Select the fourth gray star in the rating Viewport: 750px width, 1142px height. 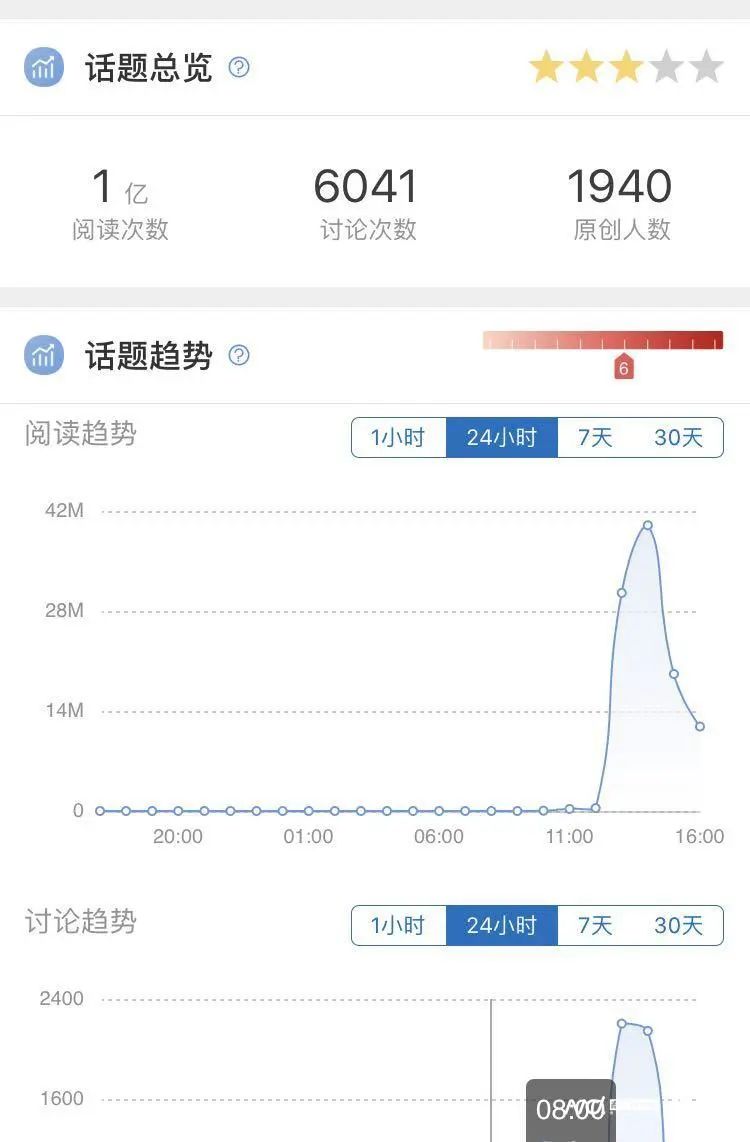coord(665,66)
